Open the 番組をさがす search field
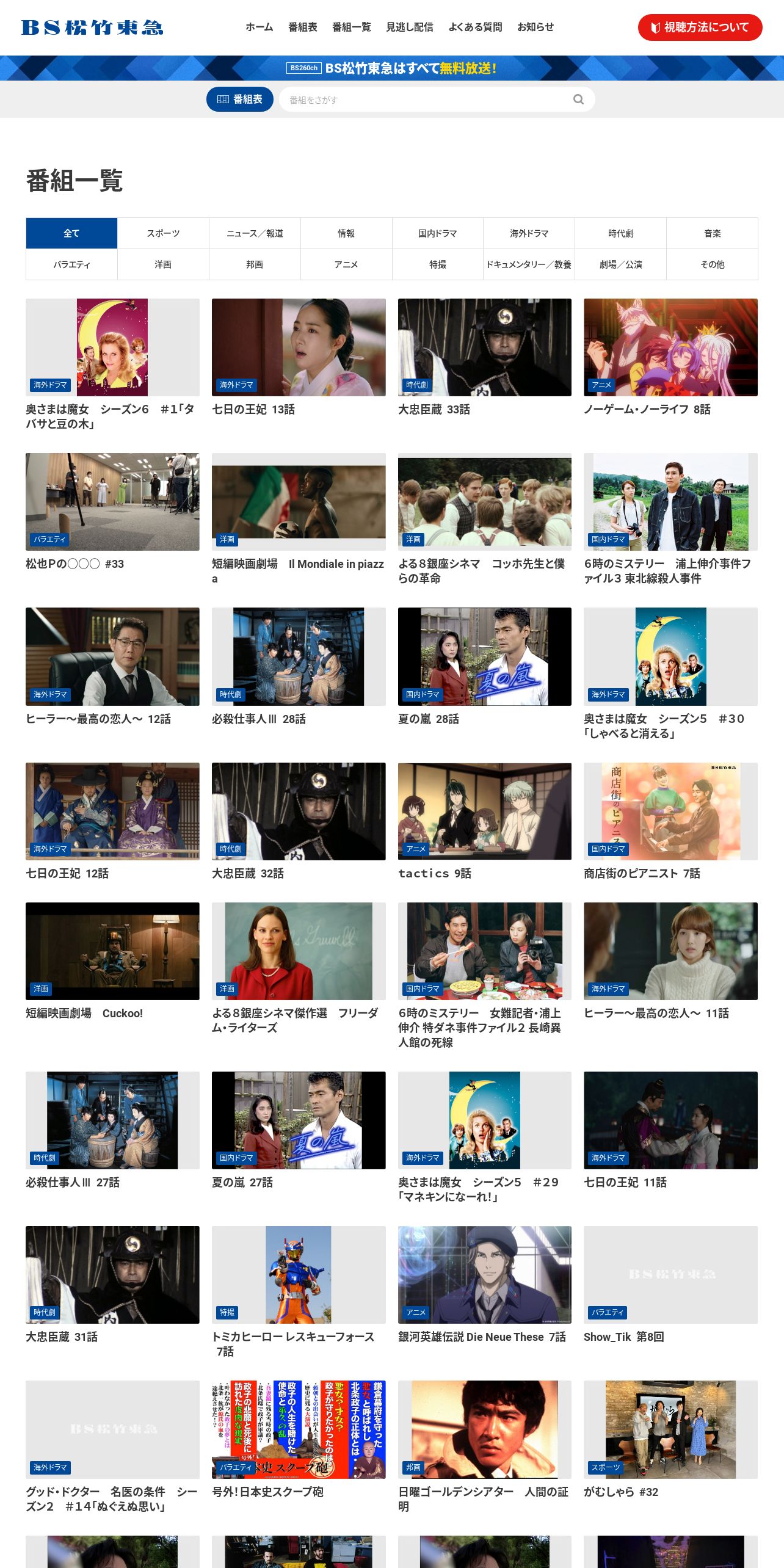The image size is (784, 1568). pos(437,100)
